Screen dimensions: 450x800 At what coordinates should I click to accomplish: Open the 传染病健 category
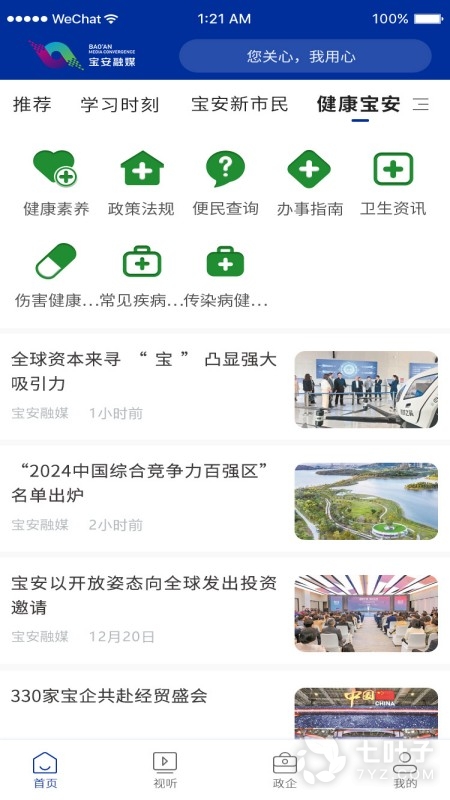(x=226, y=276)
